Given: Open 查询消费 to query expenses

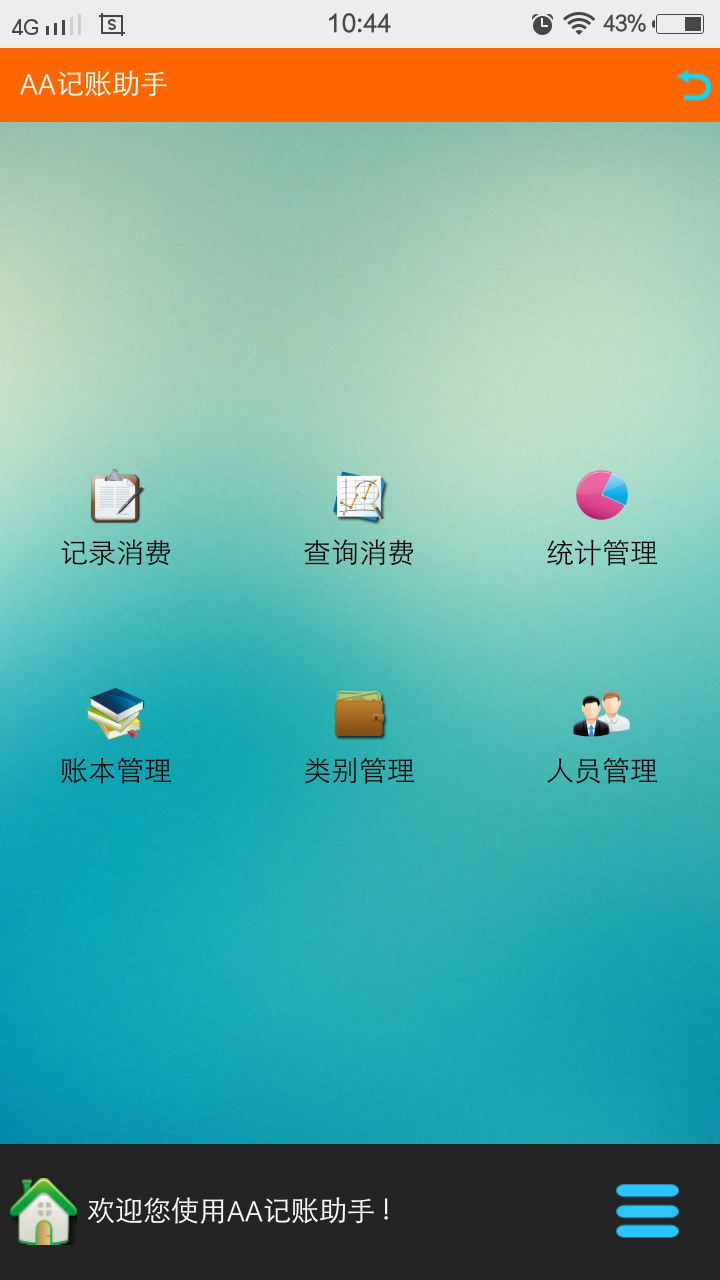Looking at the screenshot, I should 359,518.
